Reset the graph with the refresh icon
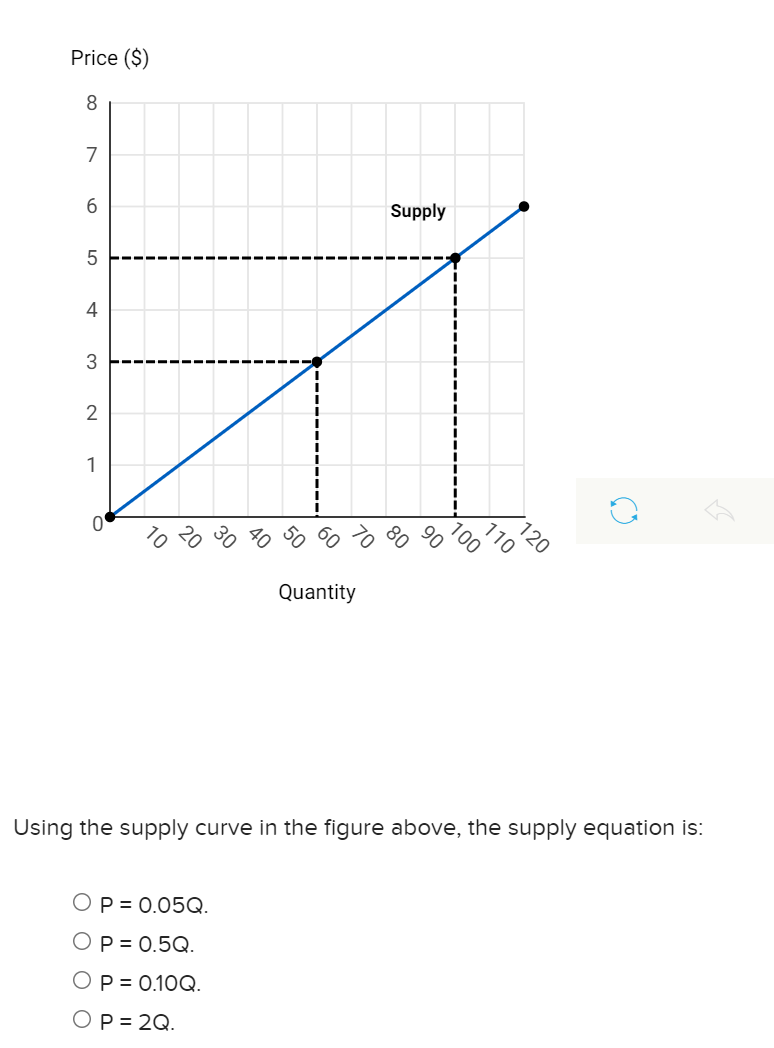The width and height of the screenshot is (774, 1048). coord(624,512)
